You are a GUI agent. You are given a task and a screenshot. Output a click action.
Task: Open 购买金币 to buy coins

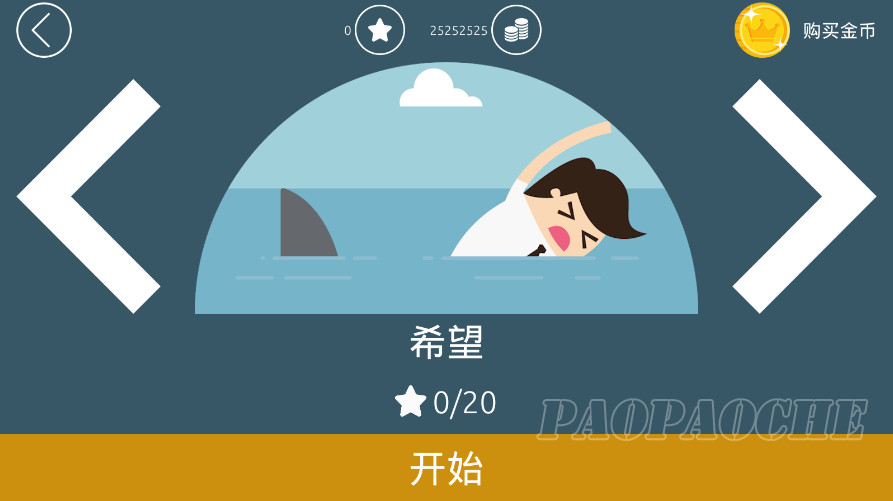(806, 31)
